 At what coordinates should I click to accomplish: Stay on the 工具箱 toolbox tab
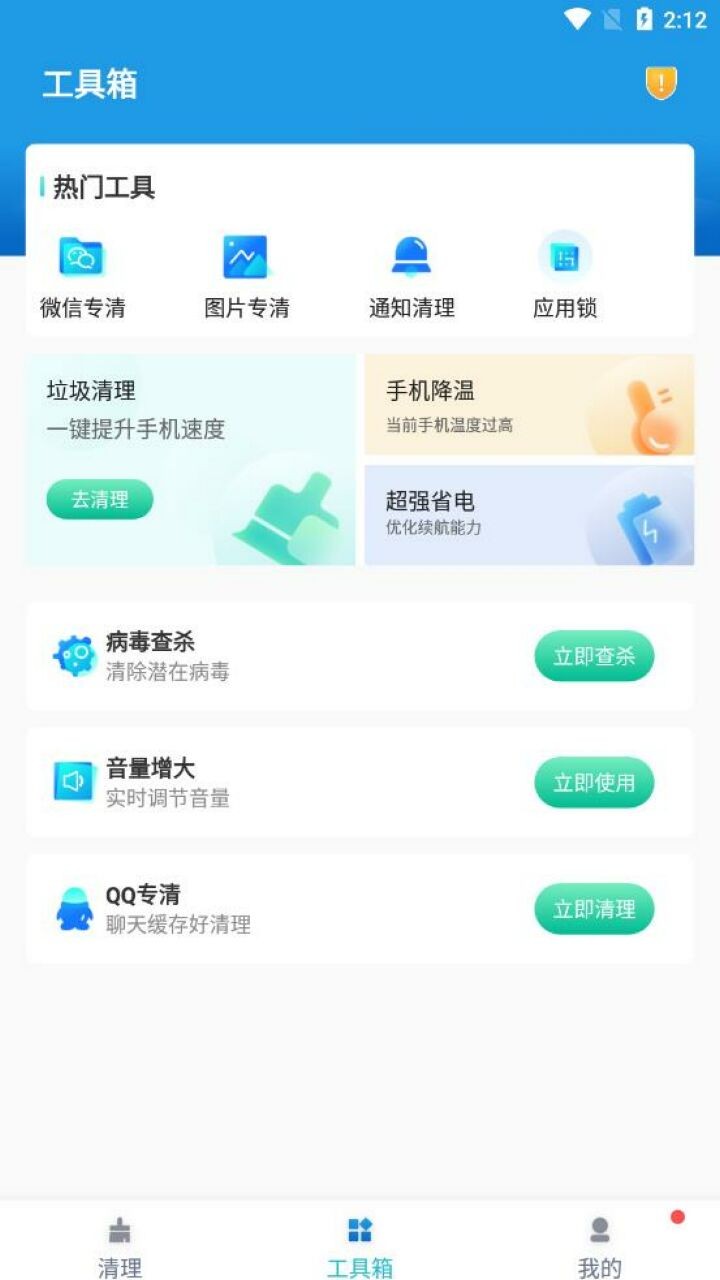tap(361, 1243)
